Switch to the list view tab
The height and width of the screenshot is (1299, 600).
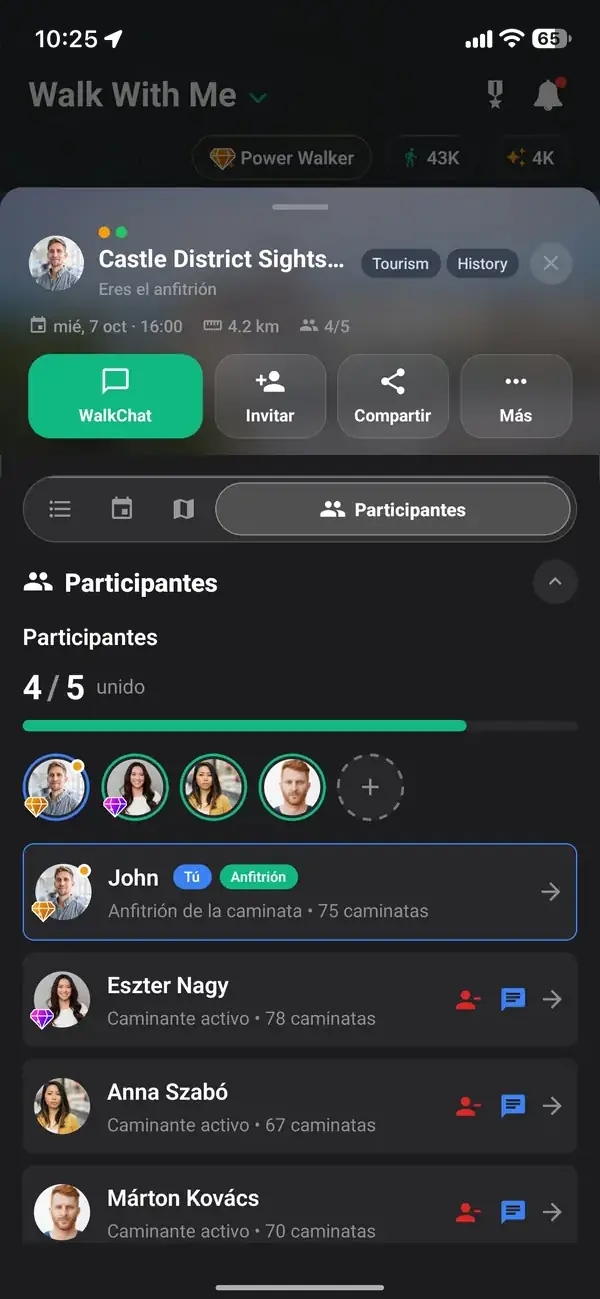[60, 509]
